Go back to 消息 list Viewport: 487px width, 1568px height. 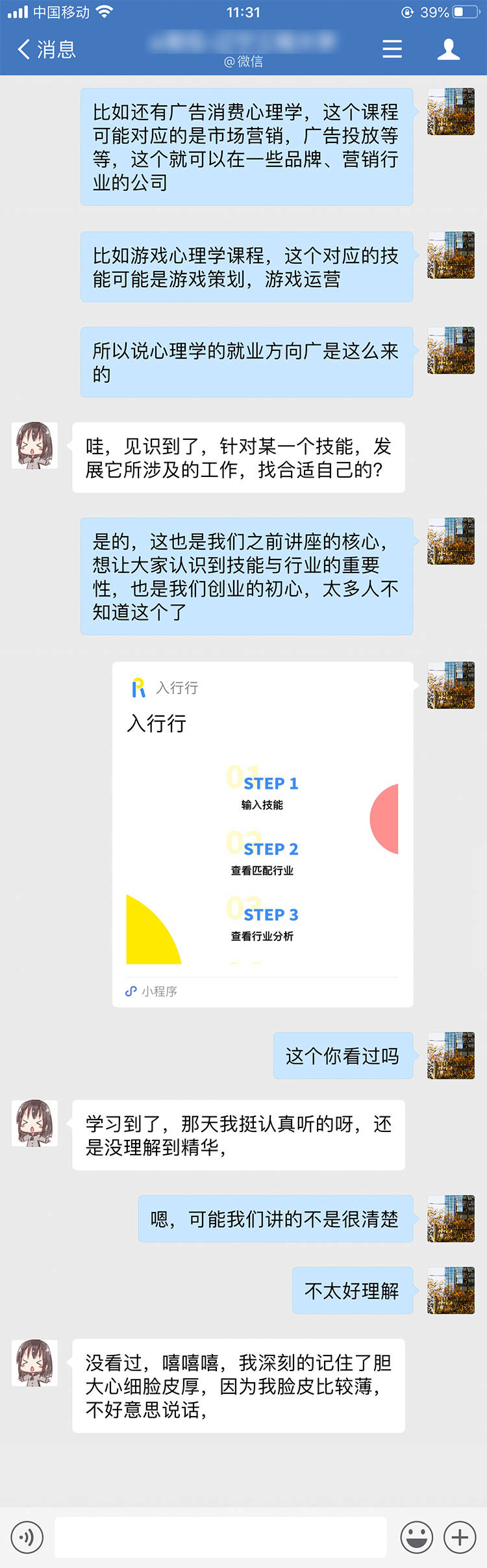45,49
